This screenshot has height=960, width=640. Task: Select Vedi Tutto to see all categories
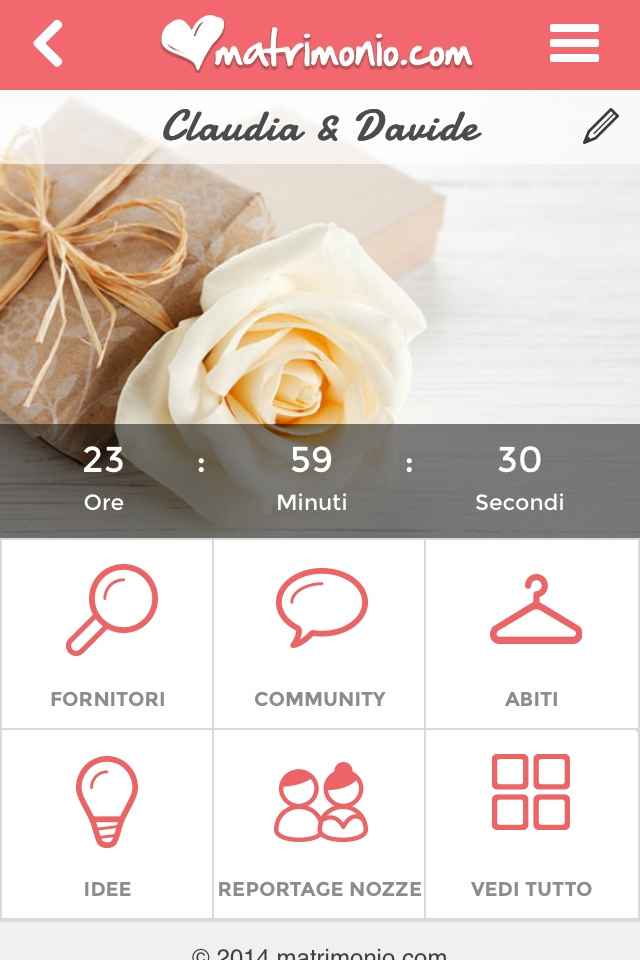[532, 825]
